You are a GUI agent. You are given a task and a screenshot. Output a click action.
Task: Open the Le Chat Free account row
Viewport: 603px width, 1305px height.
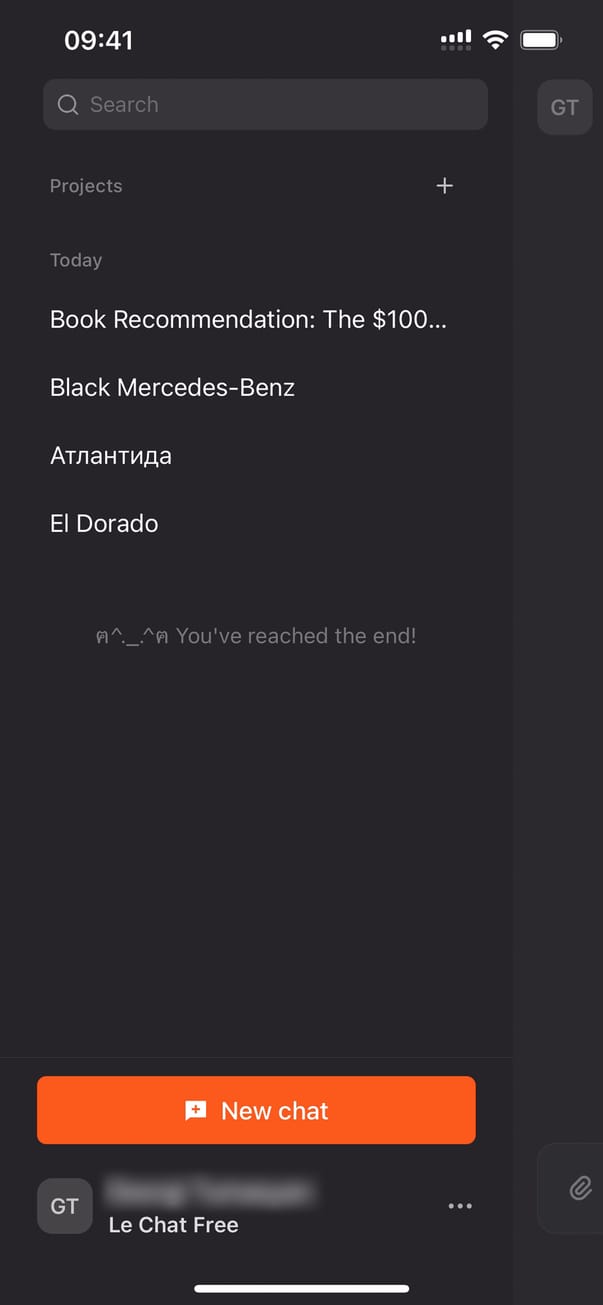(x=210, y=1207)
